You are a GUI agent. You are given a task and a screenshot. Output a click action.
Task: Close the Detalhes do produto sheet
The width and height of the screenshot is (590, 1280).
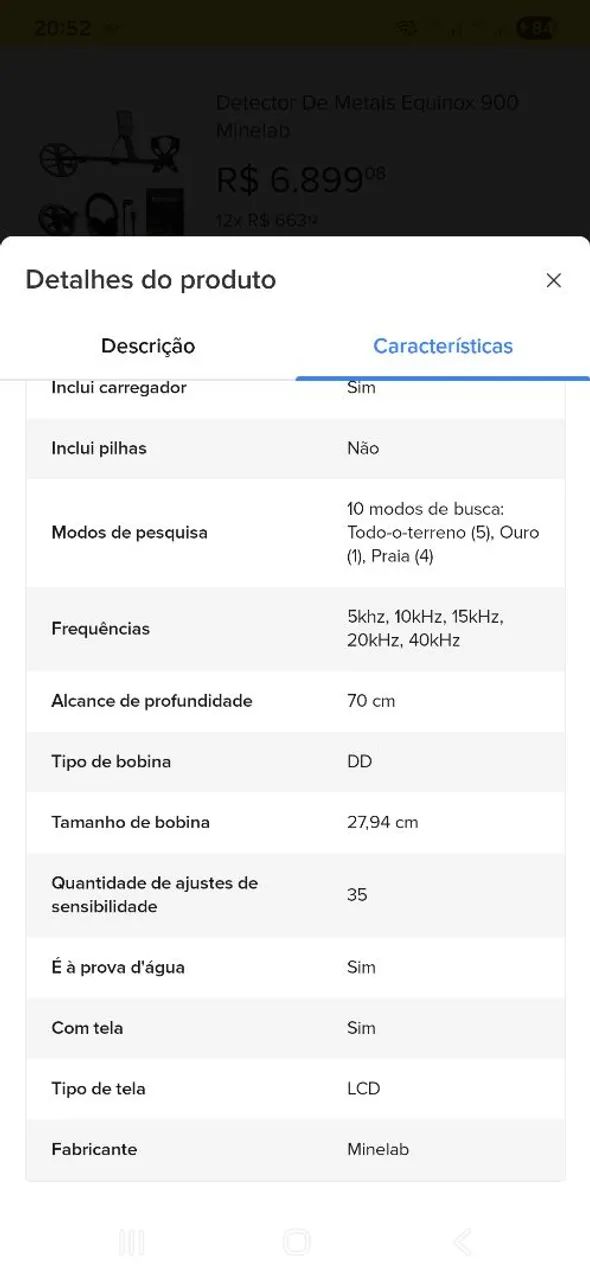coord(553,281)
